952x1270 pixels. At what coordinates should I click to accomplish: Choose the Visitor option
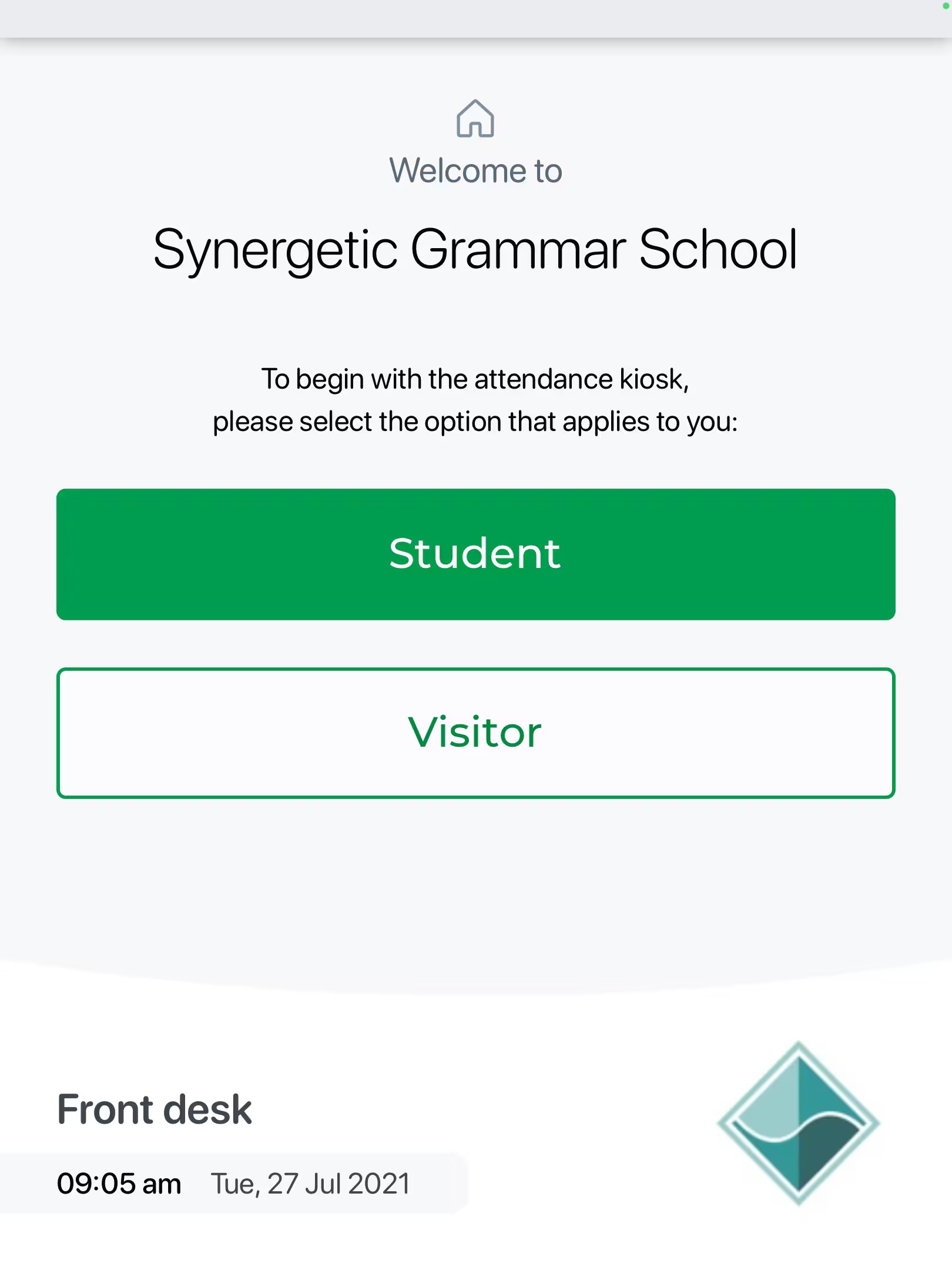coord(475,733)
